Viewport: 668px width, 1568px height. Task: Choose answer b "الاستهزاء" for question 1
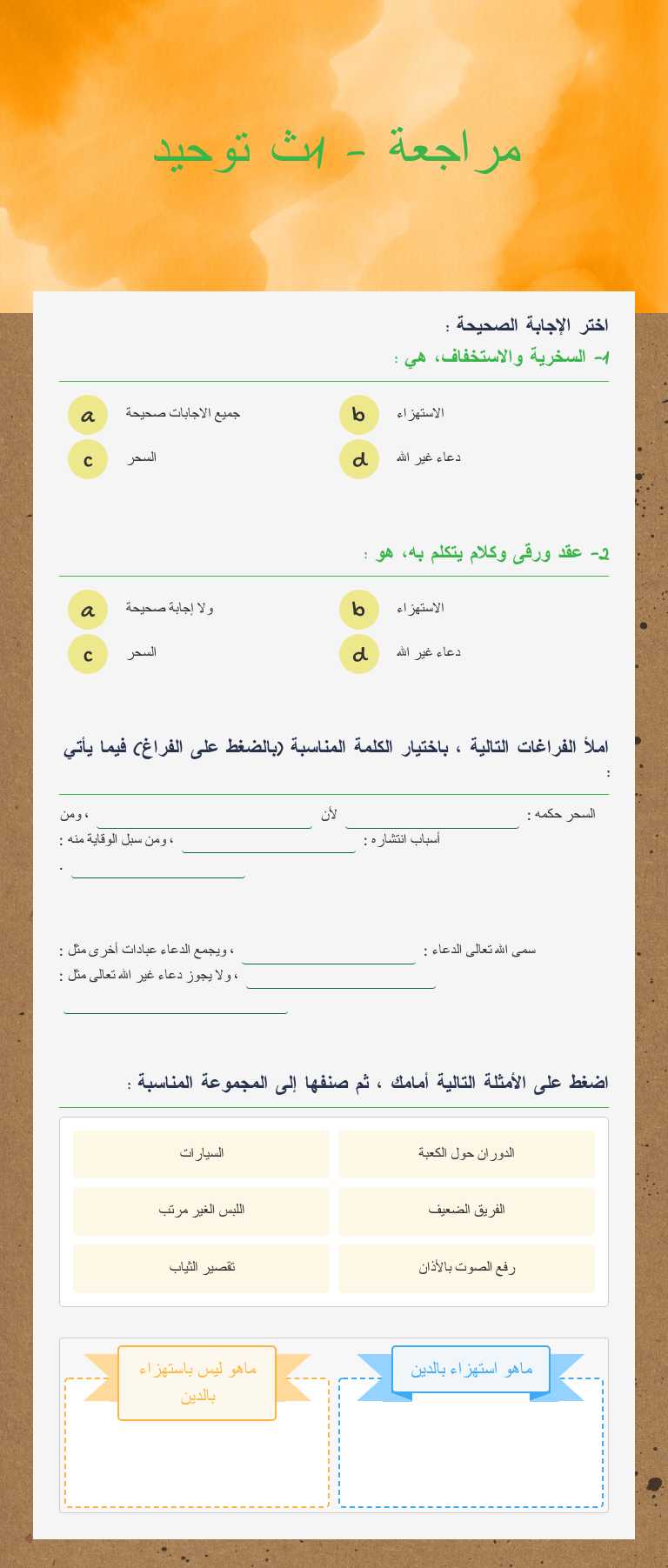tap(359, 415)
